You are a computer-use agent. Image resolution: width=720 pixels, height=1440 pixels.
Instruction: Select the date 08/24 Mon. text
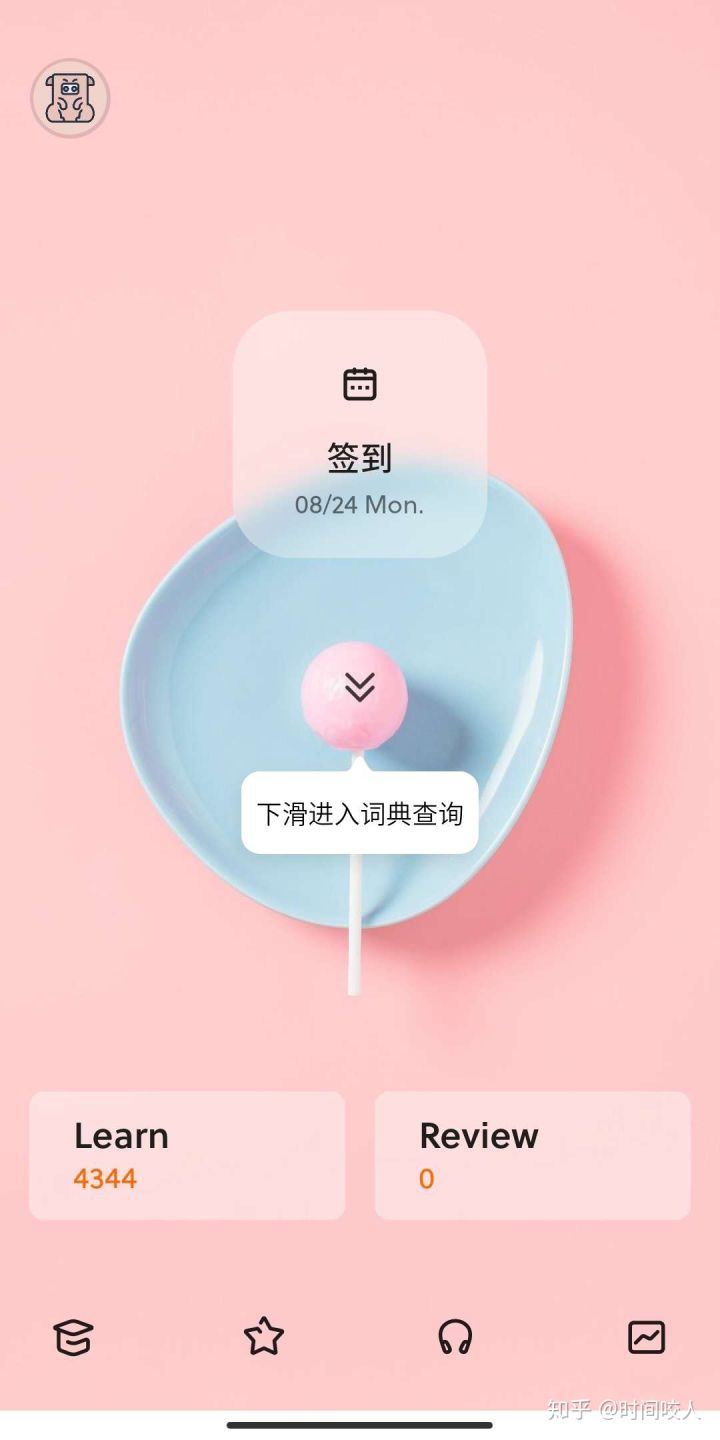click(360, 505)
